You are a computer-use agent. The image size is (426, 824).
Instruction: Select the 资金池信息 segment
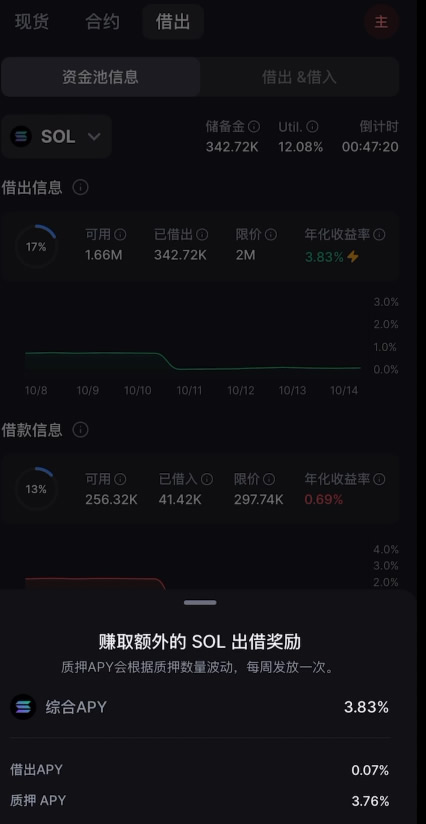pyautogui.click(x=100, y=77)
